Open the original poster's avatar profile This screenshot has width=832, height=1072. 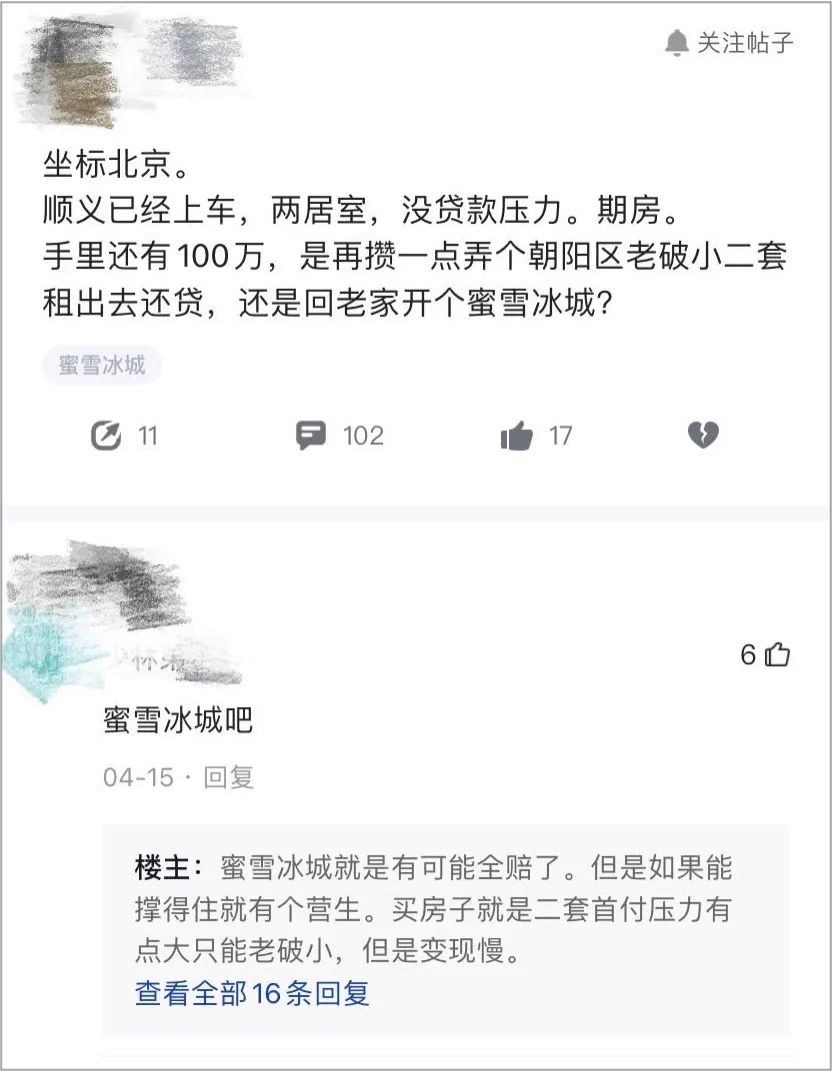click(72, 70)
